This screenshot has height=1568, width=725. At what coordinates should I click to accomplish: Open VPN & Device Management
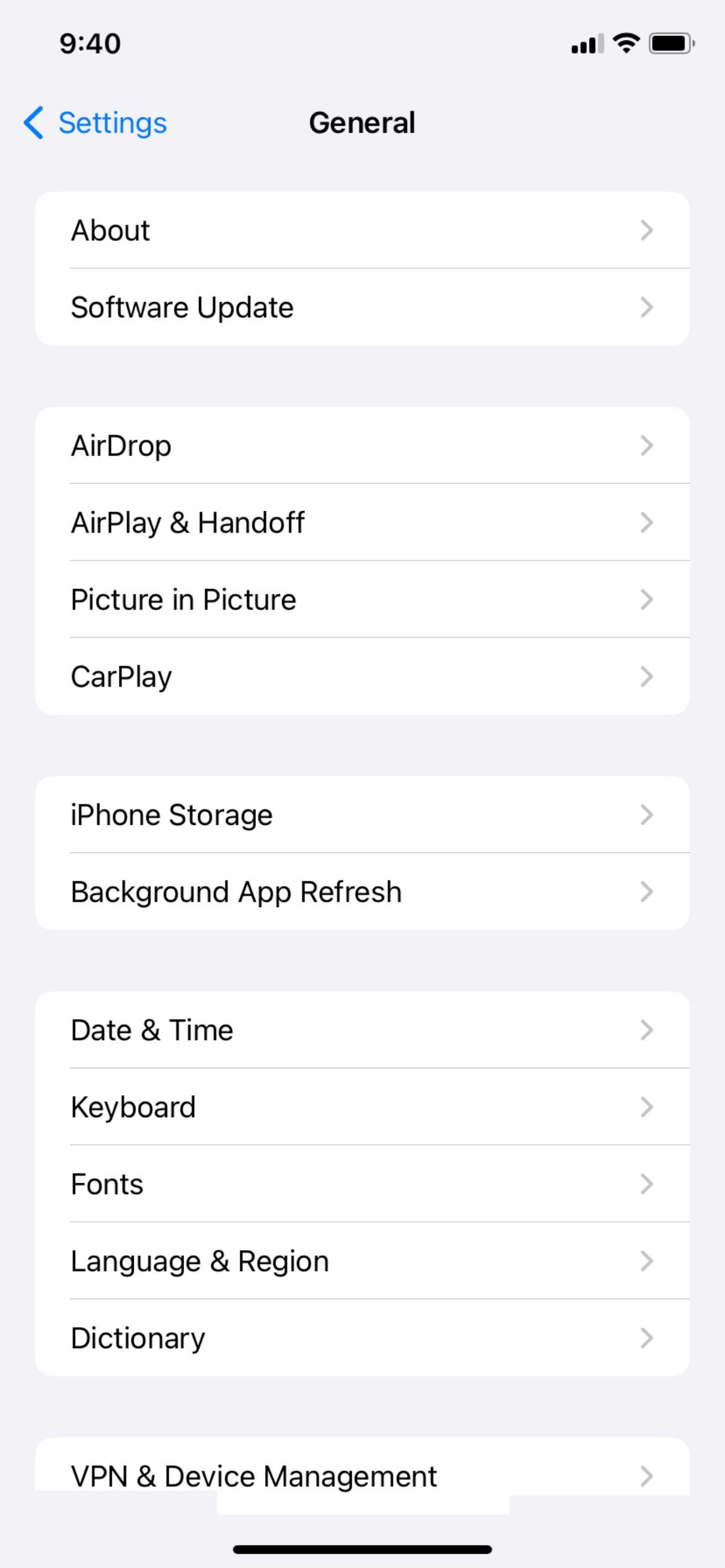(x=362, y=1475)
